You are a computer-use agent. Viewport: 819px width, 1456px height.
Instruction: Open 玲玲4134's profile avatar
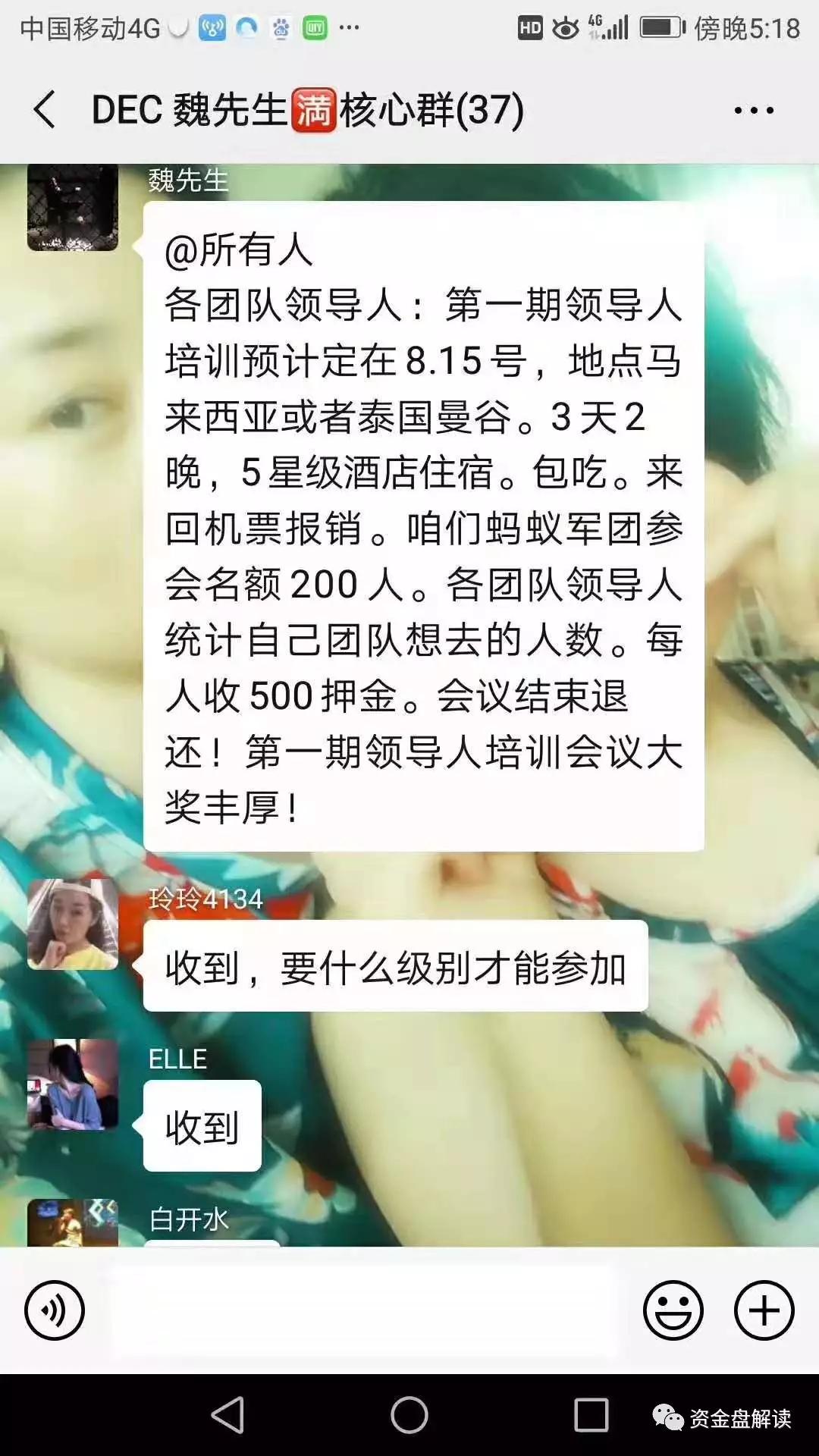tap(73, 924)
